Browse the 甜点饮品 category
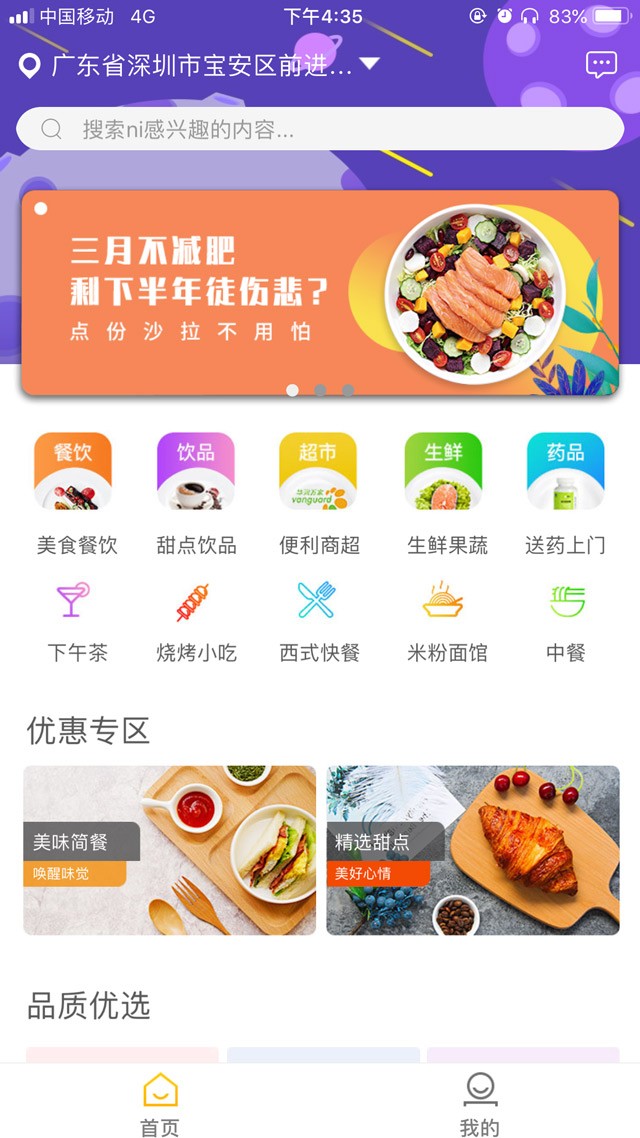640x1138 pixels. tap(196, 493)
